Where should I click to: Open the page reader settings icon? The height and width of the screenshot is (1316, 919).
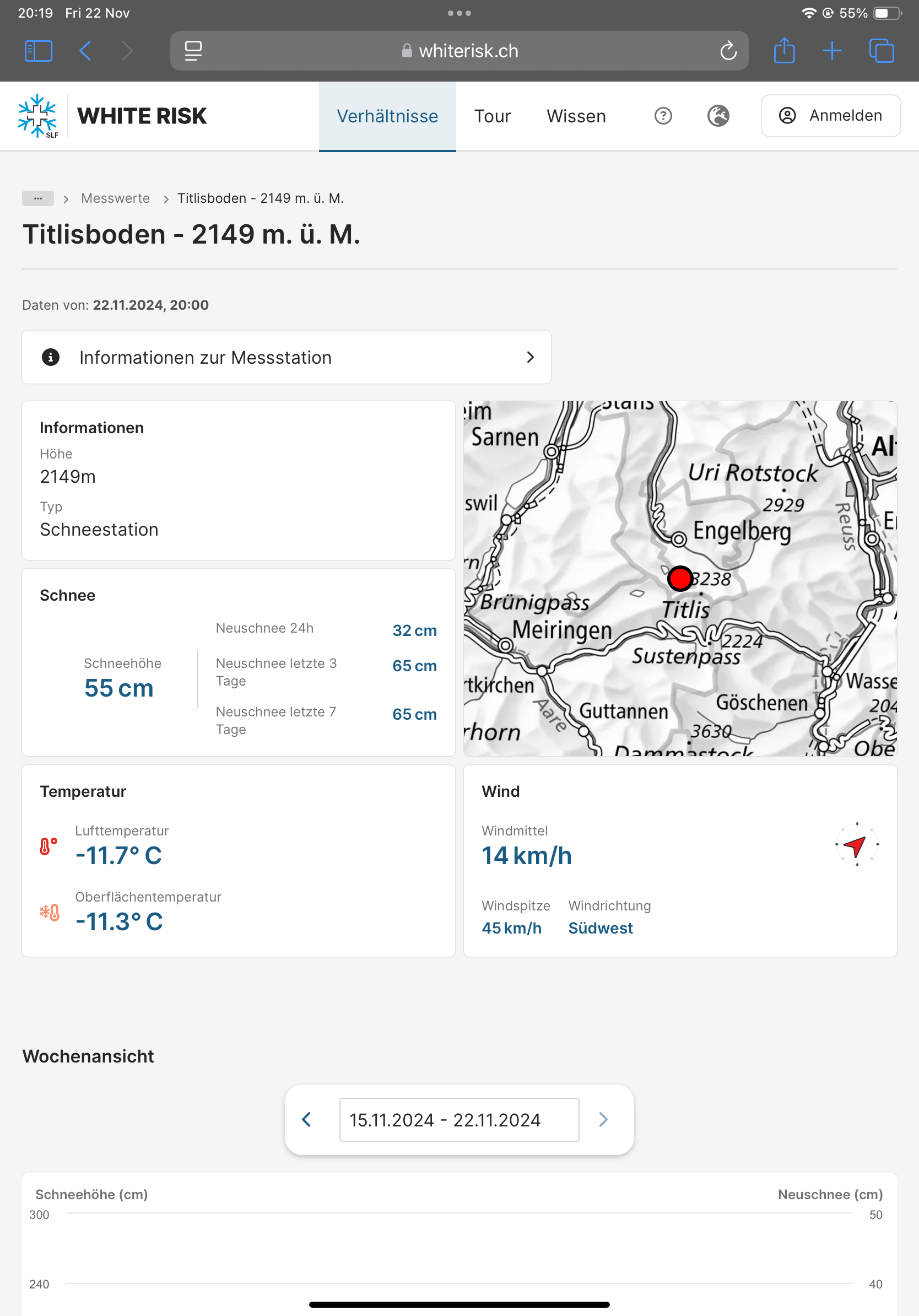tap(193, 51)
